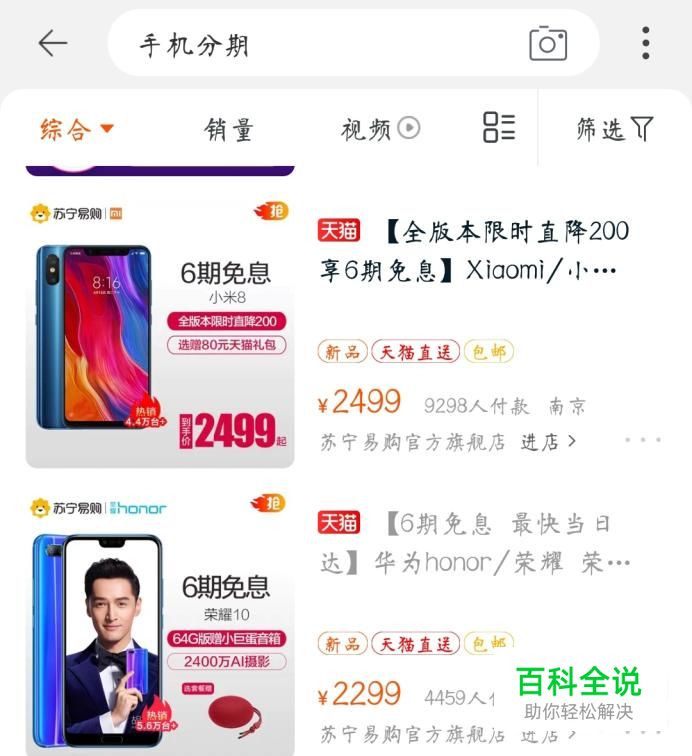The image size is (692, 756).
Task: Enter the store via 进店 for Xiaomi listing
Action: coord(549,441)
